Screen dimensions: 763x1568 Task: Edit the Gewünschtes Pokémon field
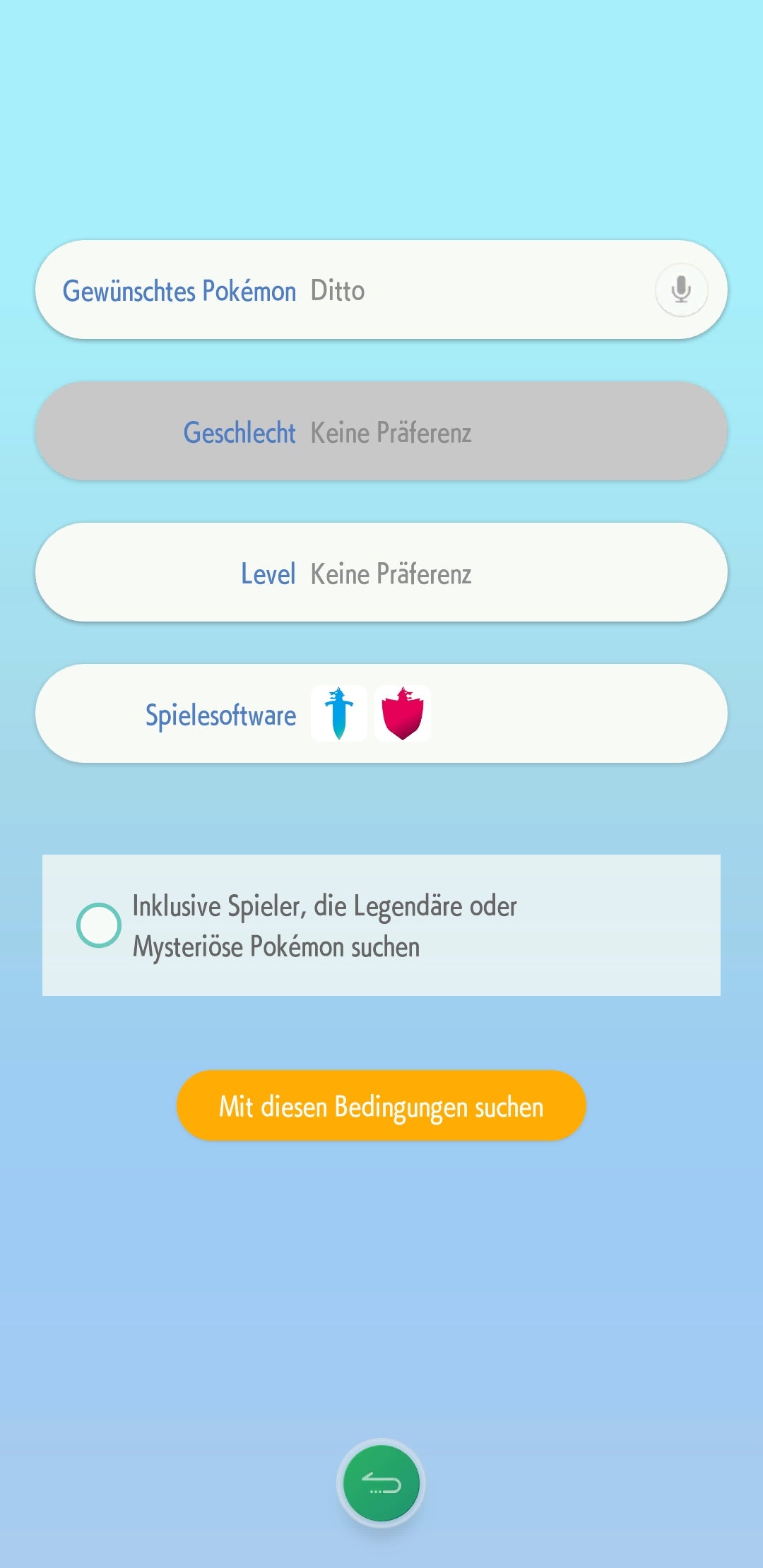click(x=381, y=290)
